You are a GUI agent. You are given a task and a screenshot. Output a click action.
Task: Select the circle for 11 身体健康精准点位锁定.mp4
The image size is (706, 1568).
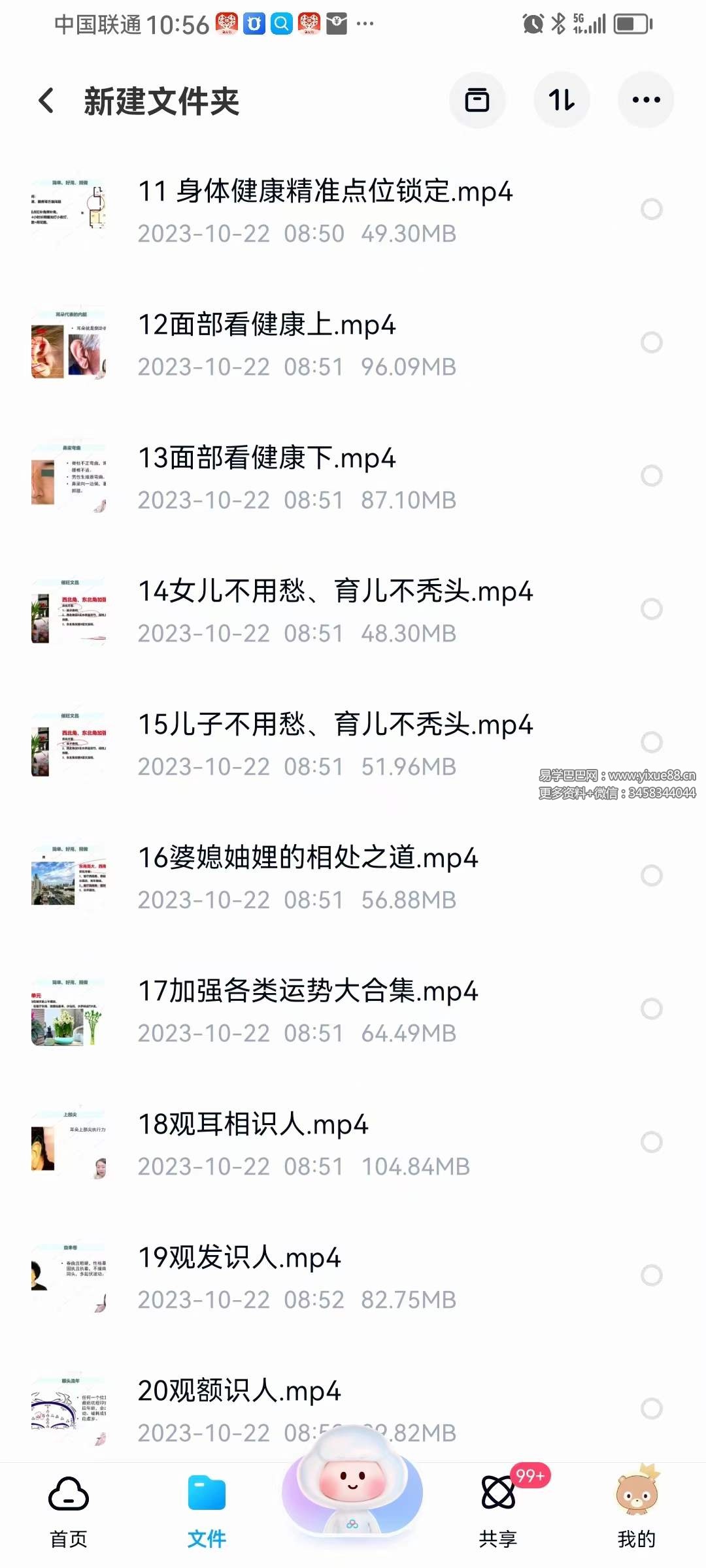point(650,209)
